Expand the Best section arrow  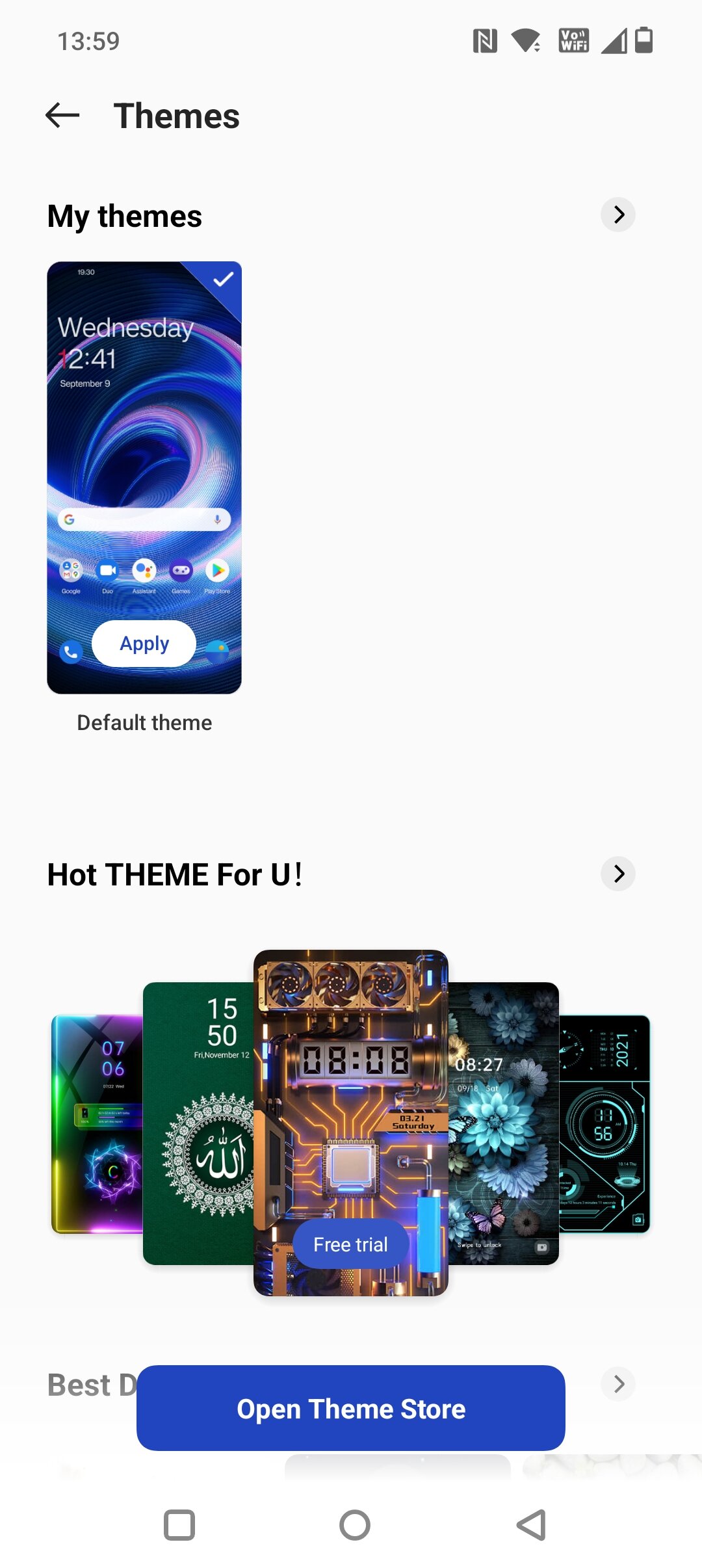[618, 1384]
